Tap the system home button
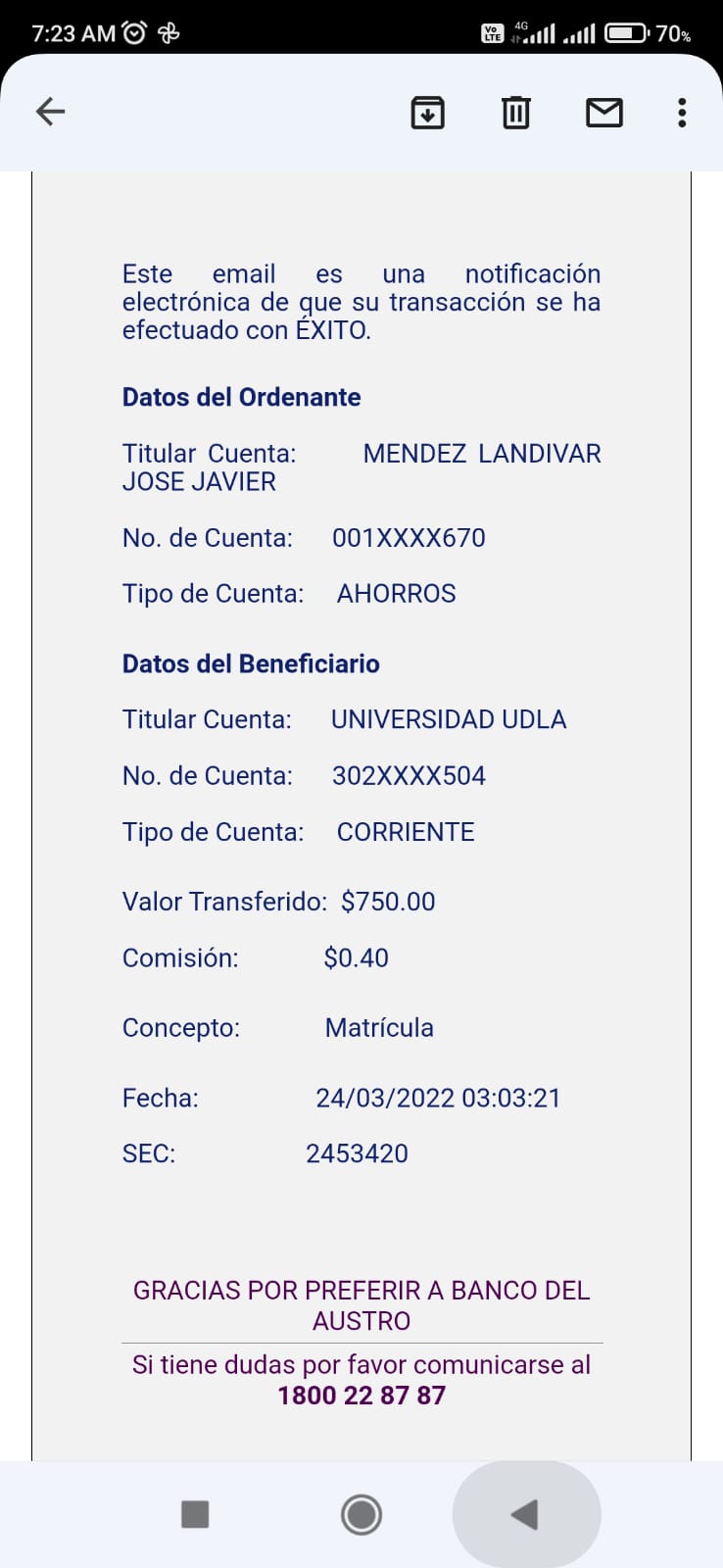723x1568 pixels. point(361,1514)
